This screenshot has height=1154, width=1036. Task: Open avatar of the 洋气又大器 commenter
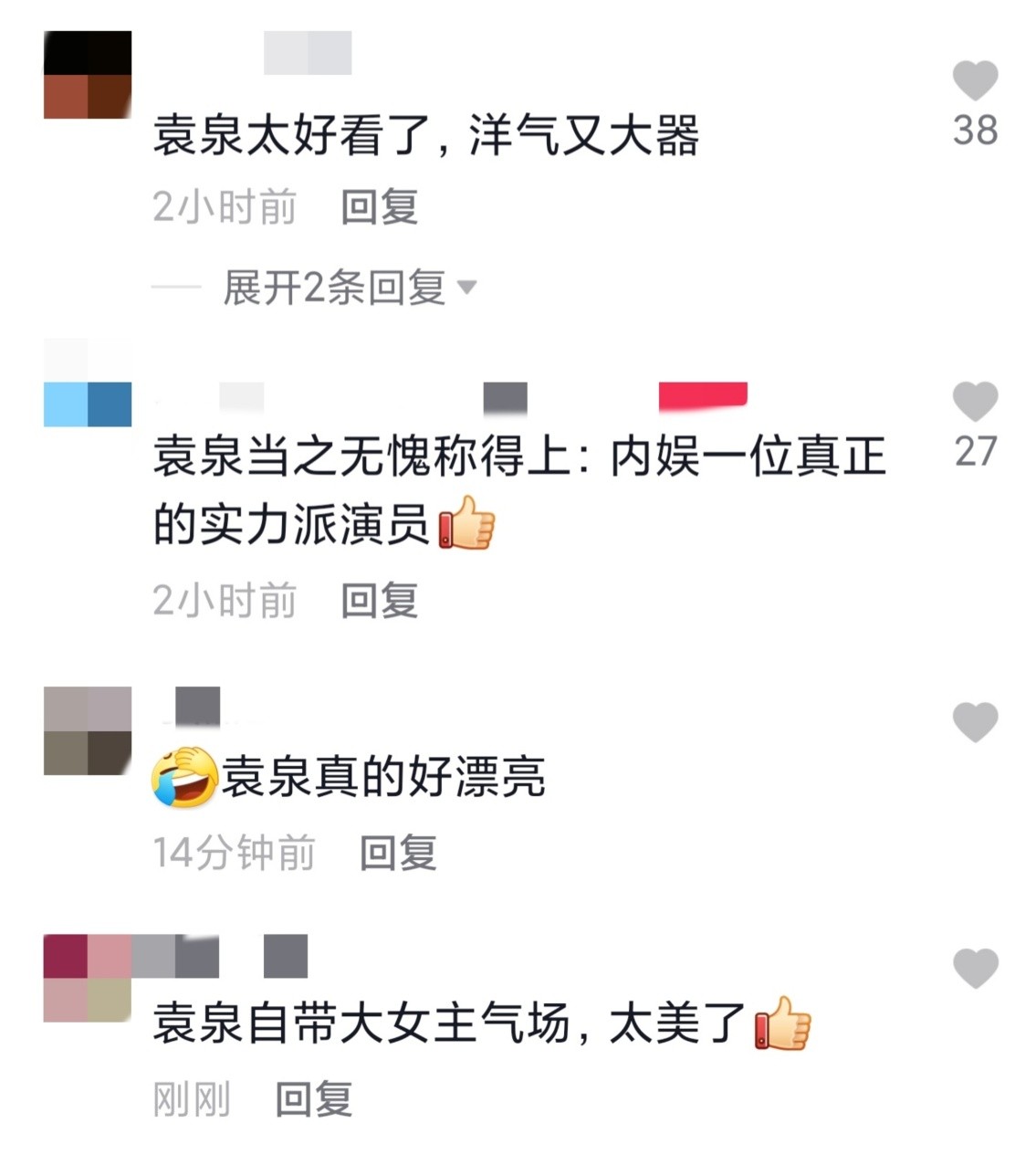tap(88, 75)
